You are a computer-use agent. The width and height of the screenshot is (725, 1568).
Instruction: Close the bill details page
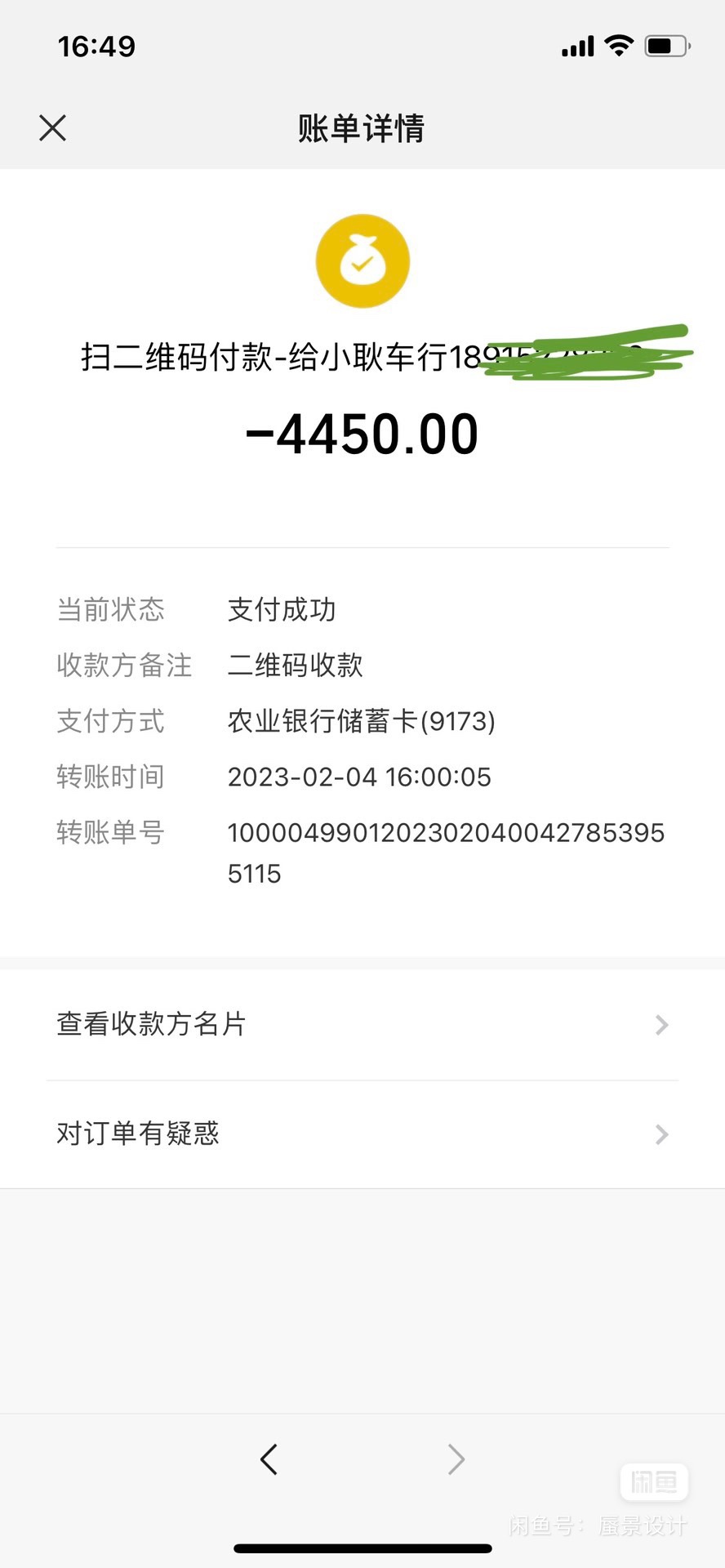(x=53, y=128)
